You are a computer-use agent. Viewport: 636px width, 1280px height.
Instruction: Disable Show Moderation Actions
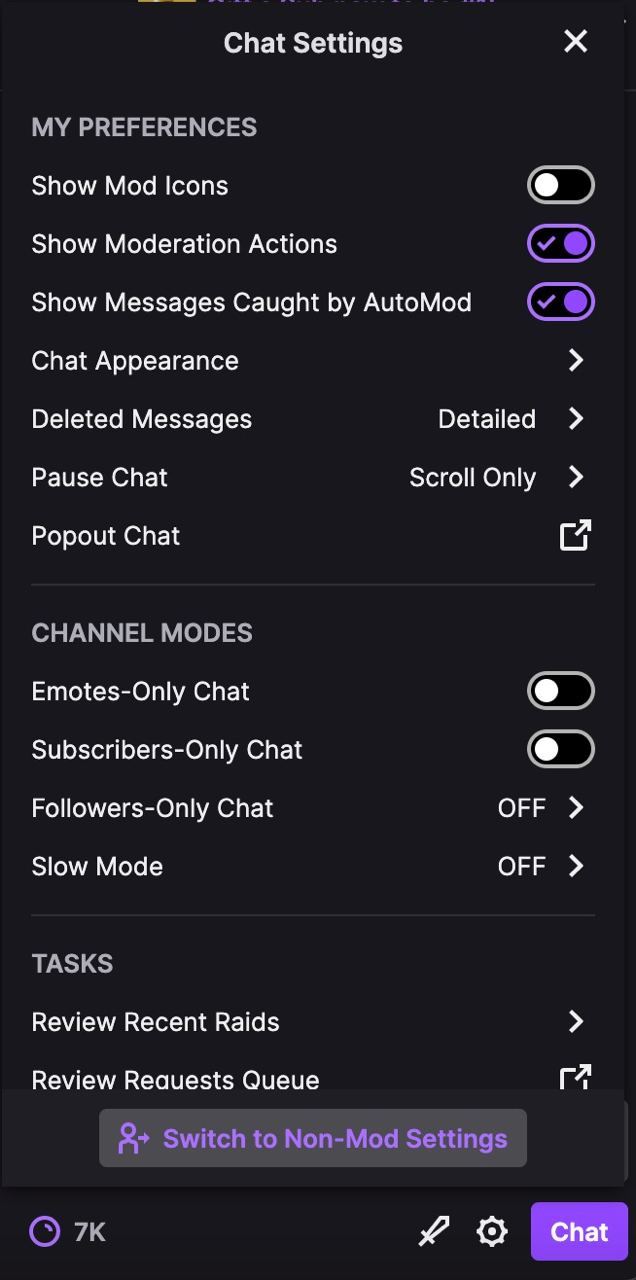[561, 244]
